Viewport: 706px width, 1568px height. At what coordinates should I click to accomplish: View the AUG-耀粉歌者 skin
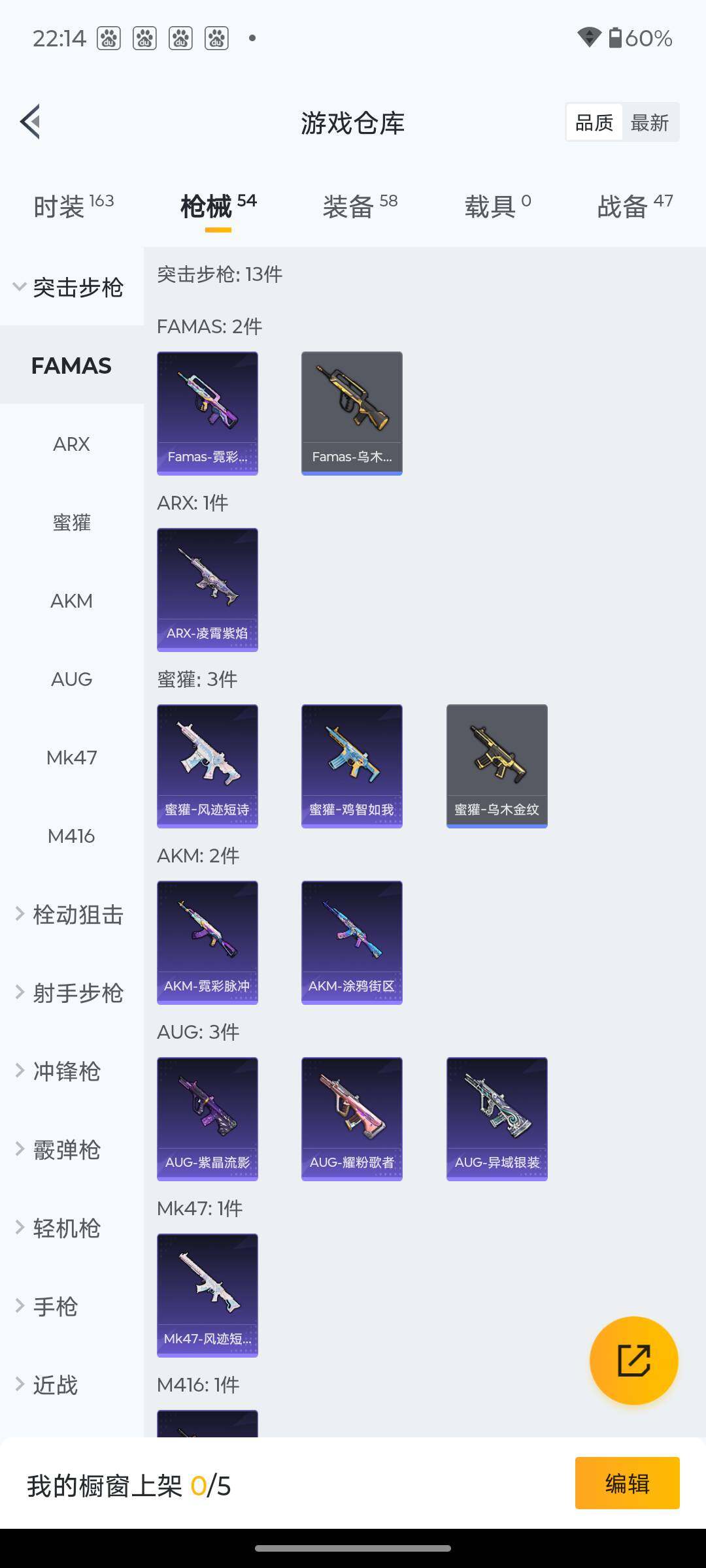[352, 1119]
